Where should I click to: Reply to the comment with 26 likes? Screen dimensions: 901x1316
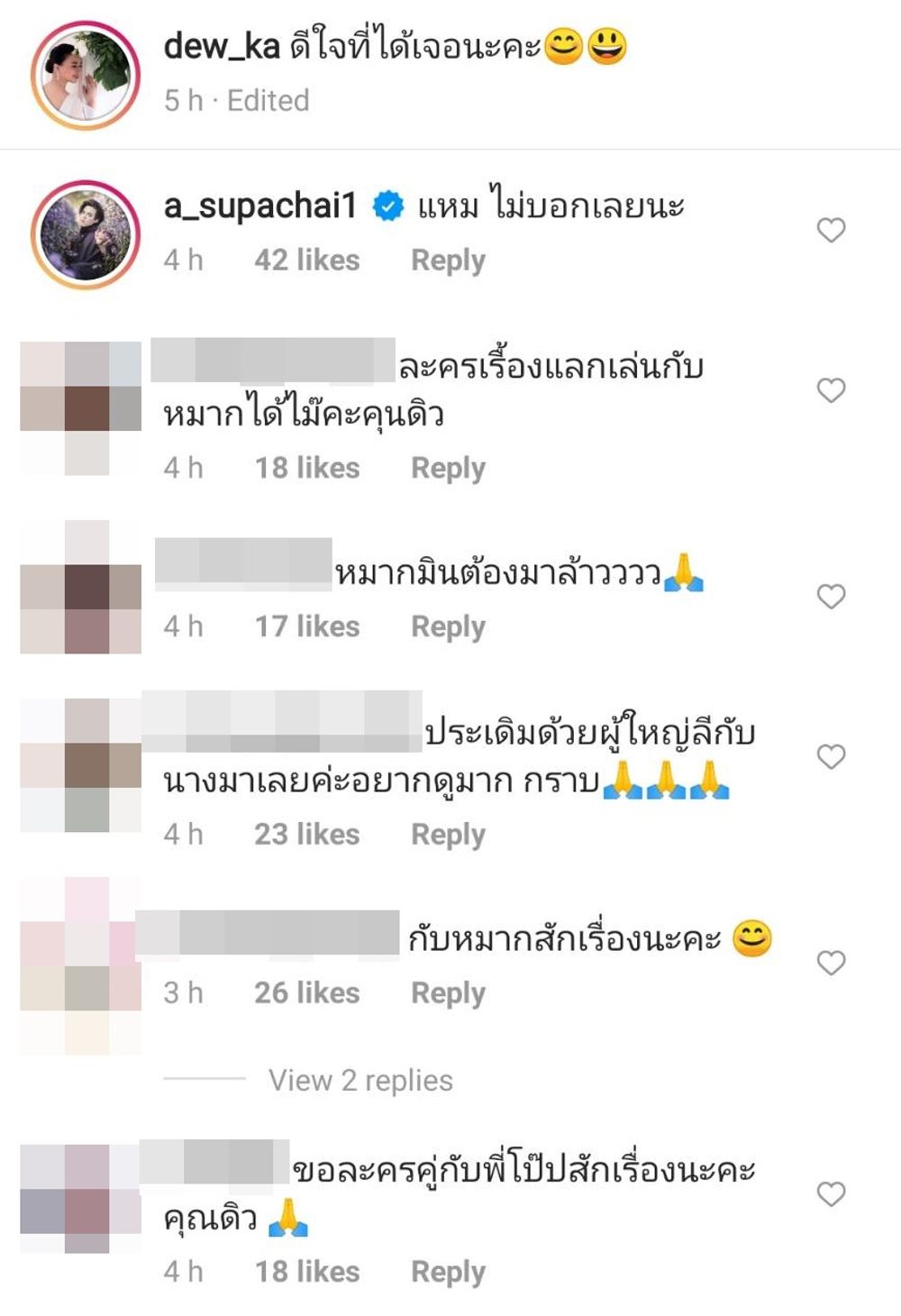coord(448,993)
